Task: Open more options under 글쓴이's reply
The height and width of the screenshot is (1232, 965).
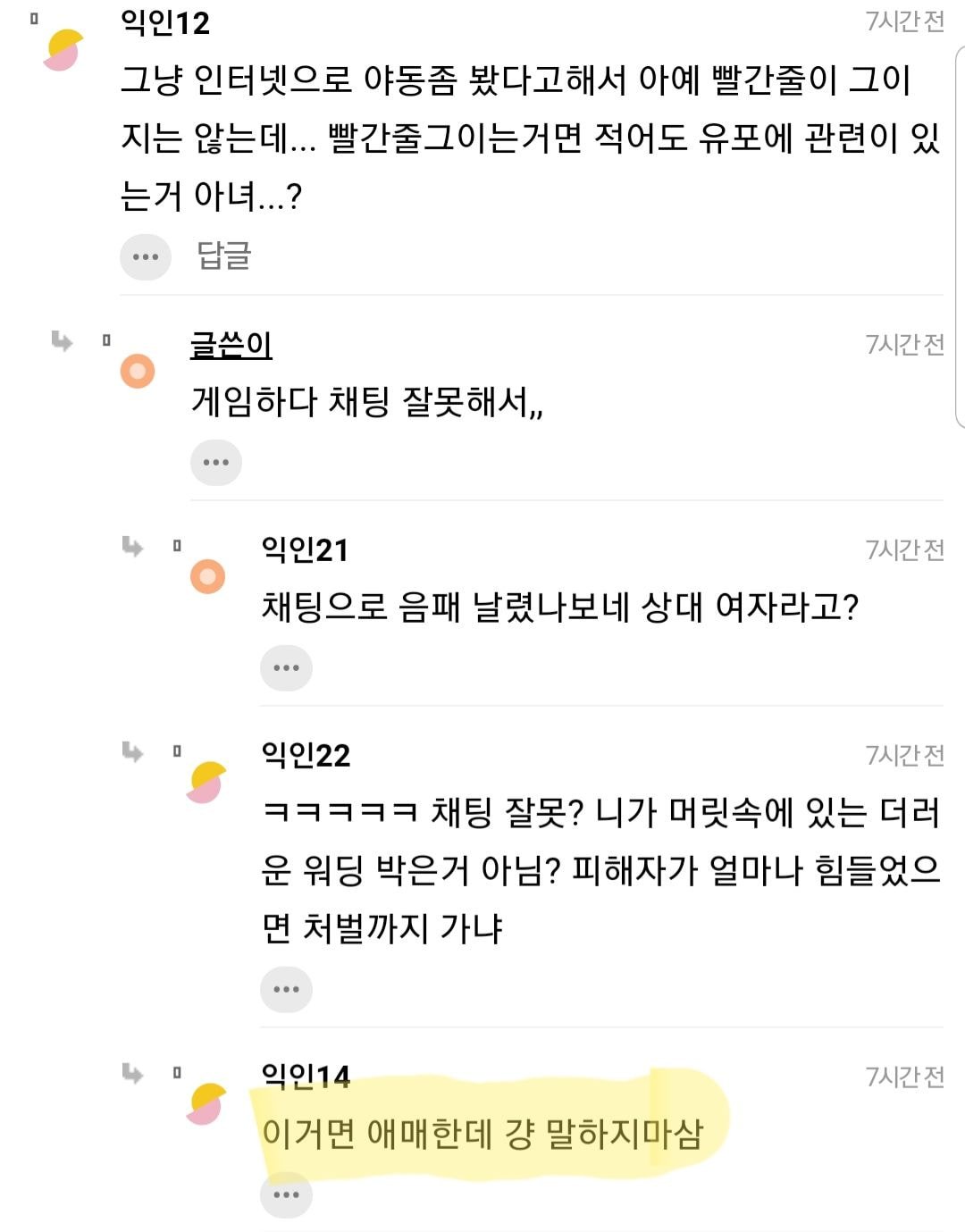Action: tap(216, 463)
